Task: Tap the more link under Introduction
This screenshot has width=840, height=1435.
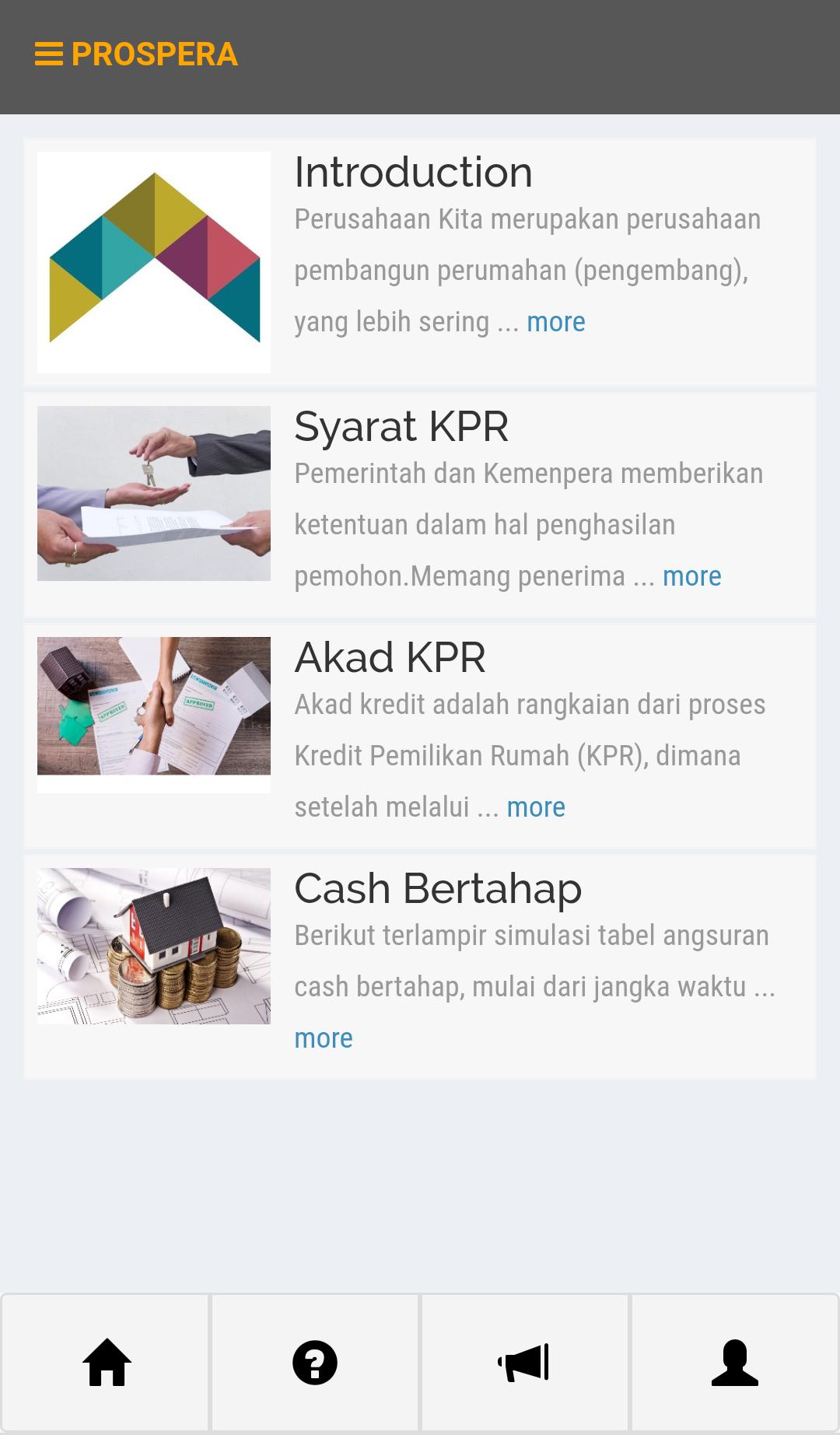Action: (555, 322)
